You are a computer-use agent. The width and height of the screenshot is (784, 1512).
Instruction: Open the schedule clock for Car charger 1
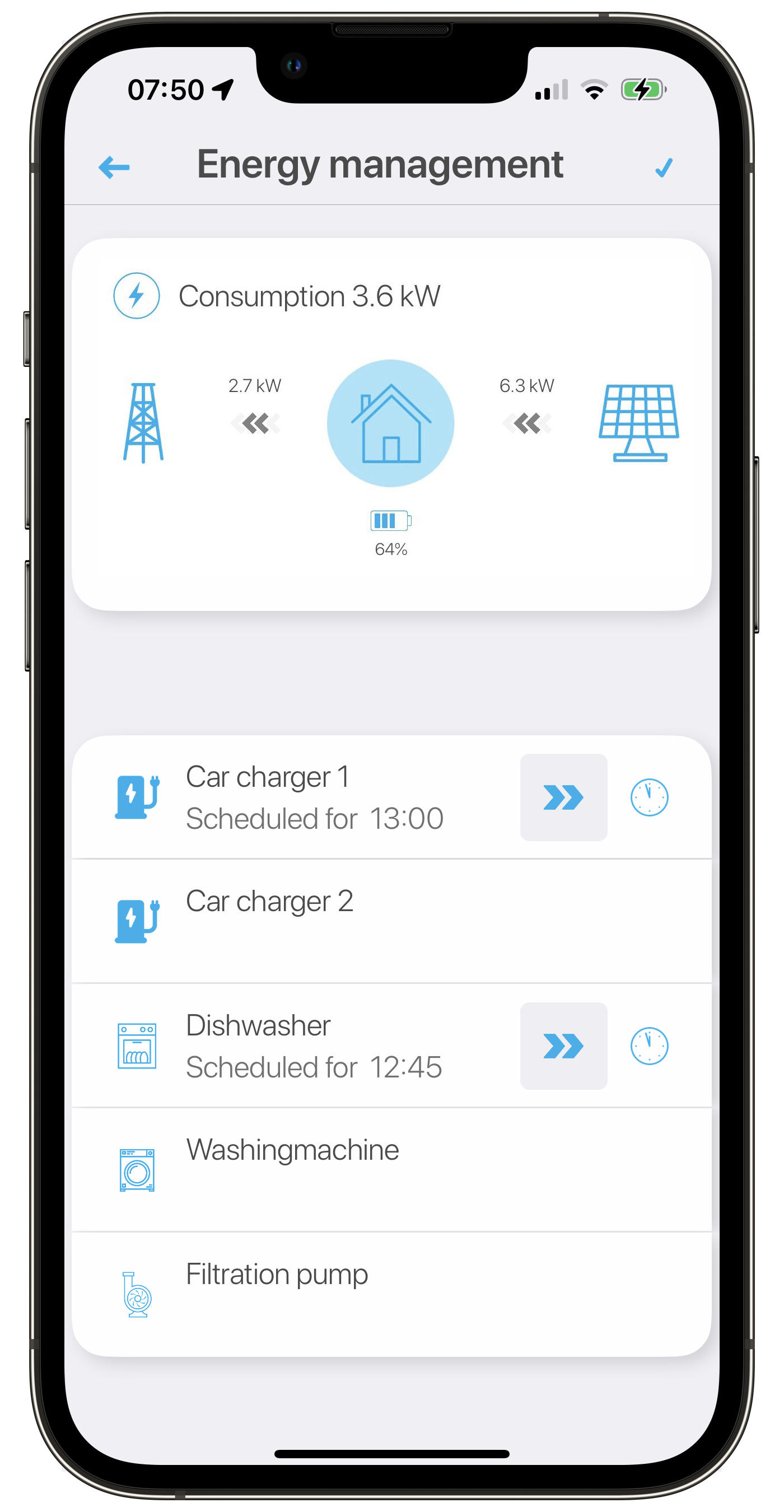click(649, 797)
